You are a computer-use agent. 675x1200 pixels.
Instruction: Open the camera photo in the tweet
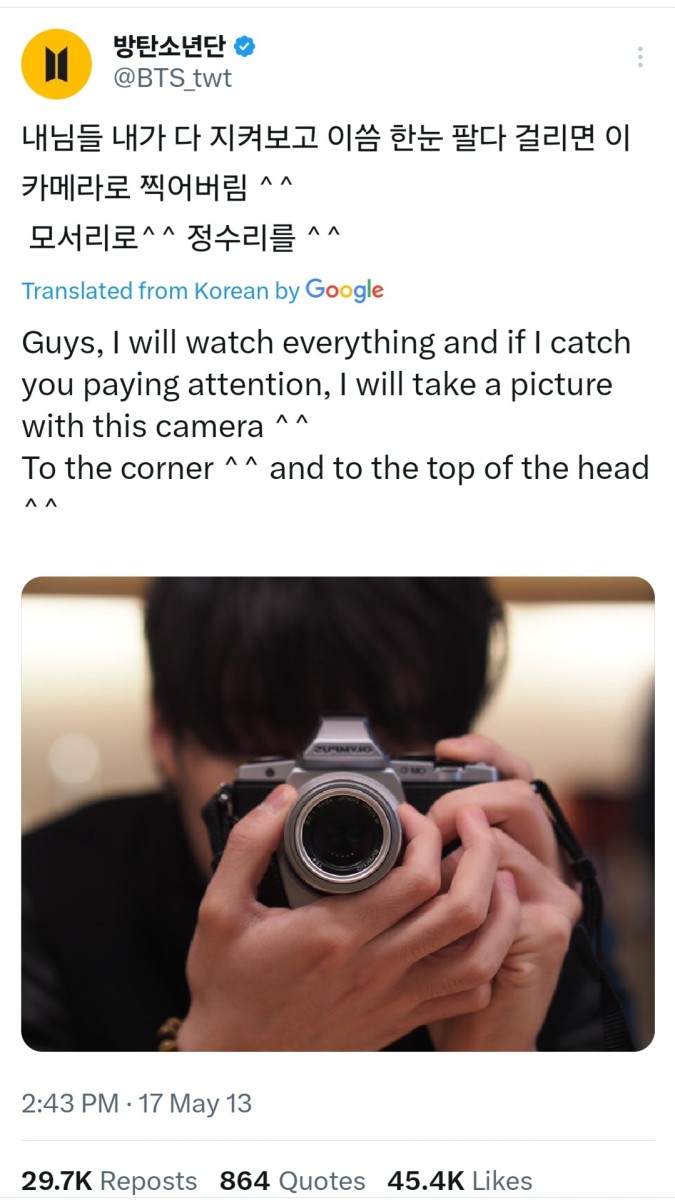[338, 813]
